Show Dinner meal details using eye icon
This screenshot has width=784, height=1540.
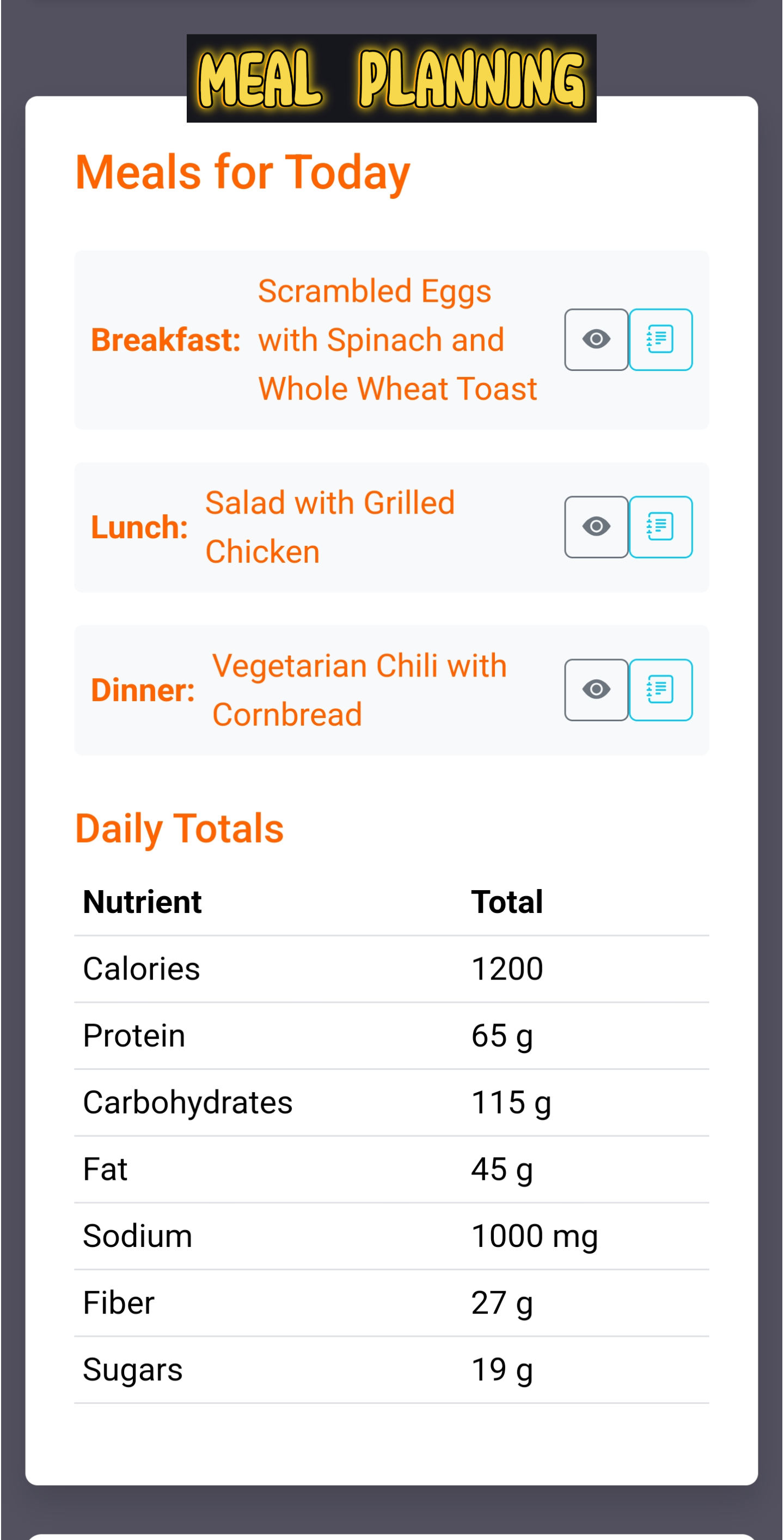[x=596, y=690]
